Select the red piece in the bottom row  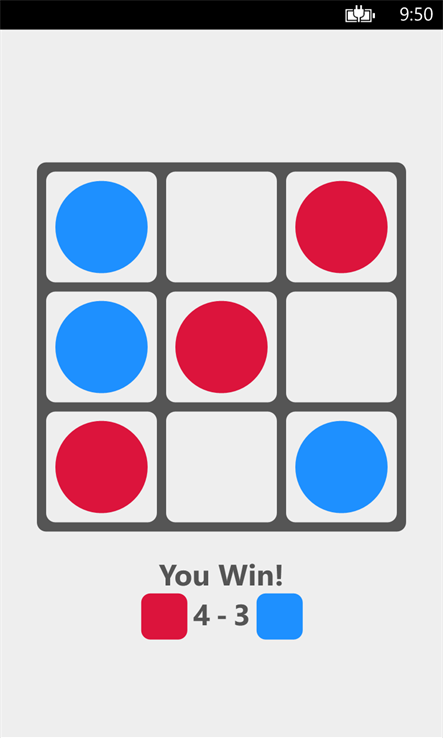[101, 467]
